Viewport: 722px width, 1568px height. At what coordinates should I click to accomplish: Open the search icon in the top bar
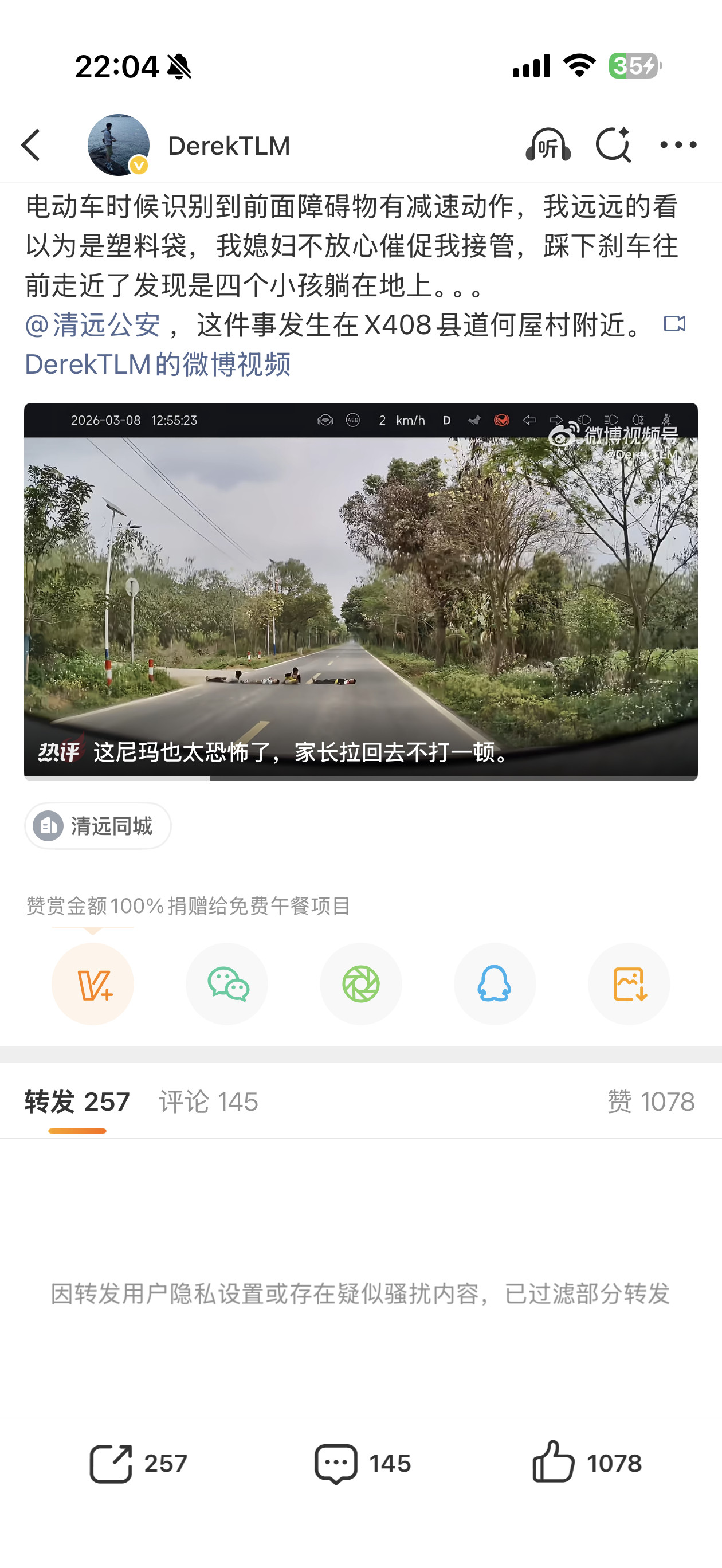pos(613,146)
